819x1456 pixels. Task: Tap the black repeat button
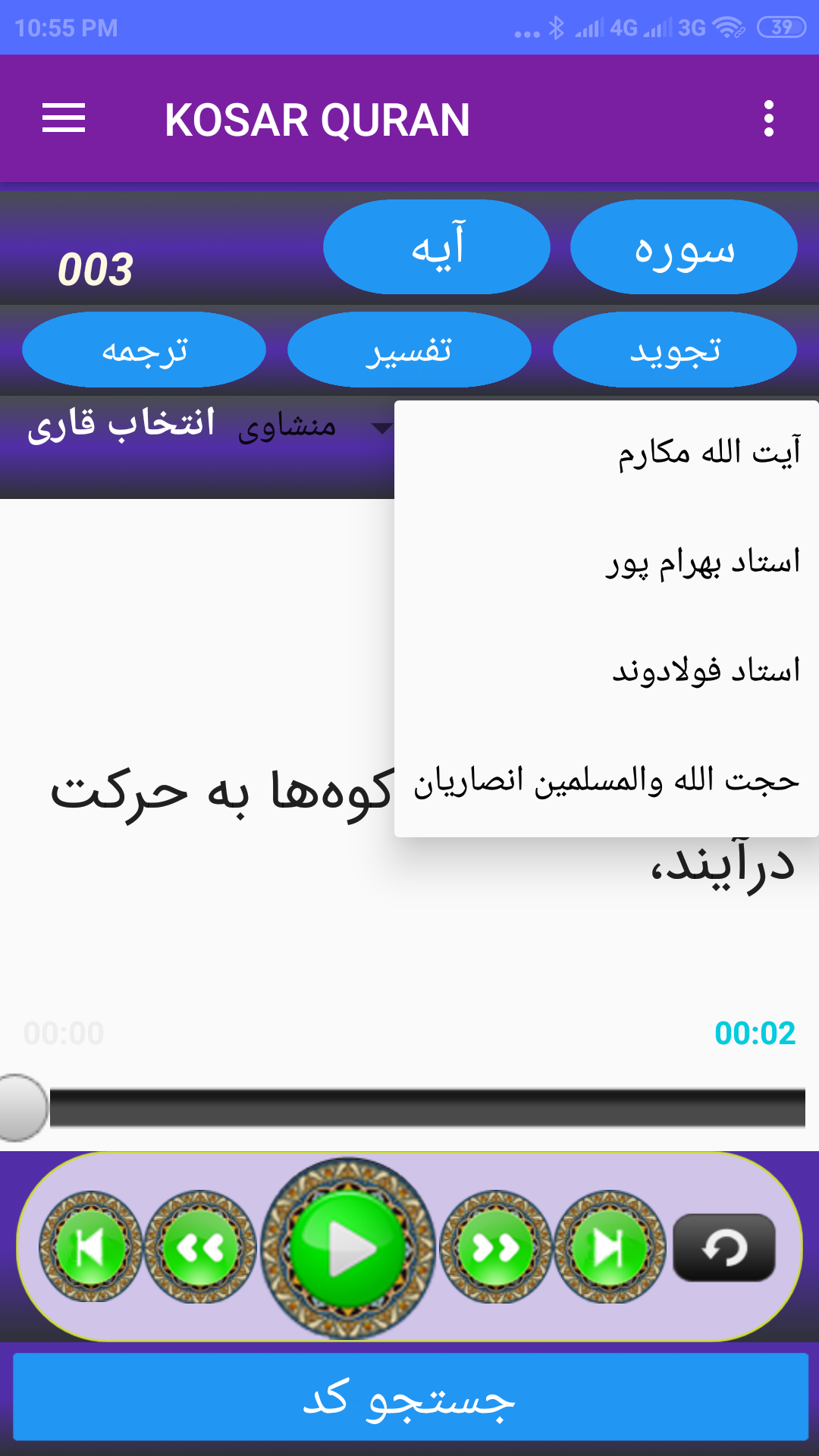click(x=724, y=1247)
